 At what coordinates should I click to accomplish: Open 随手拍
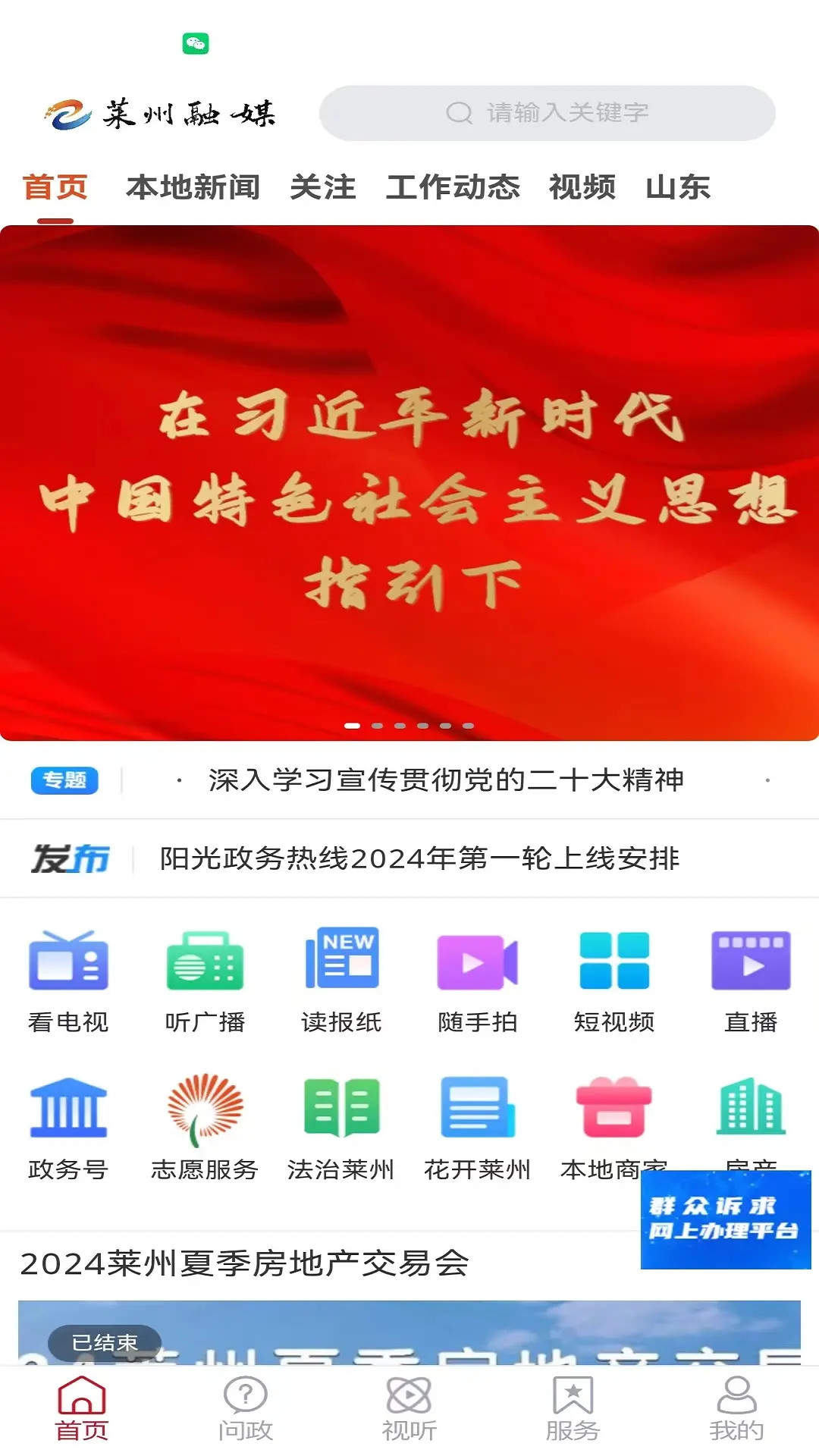478,981
